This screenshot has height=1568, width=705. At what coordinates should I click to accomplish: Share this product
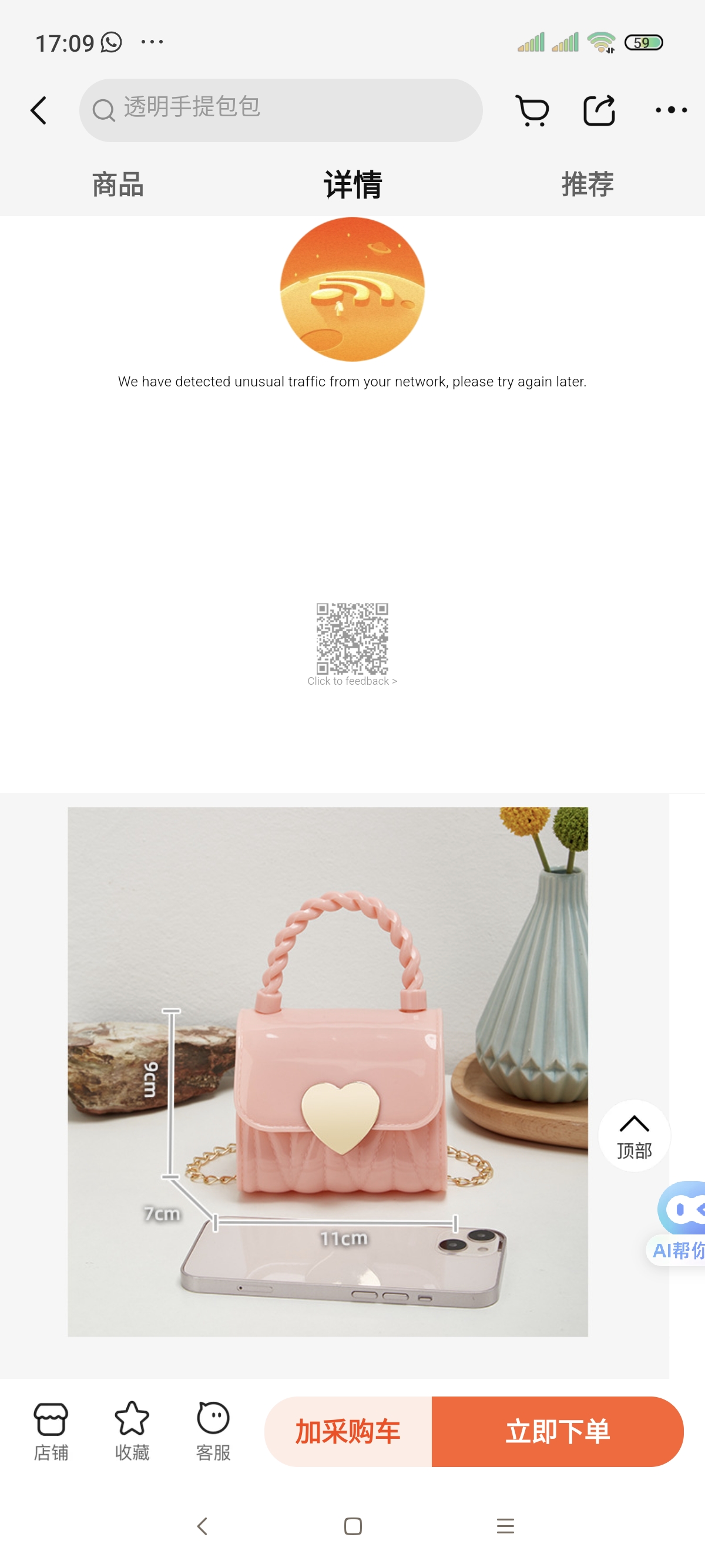click(599, 111)
